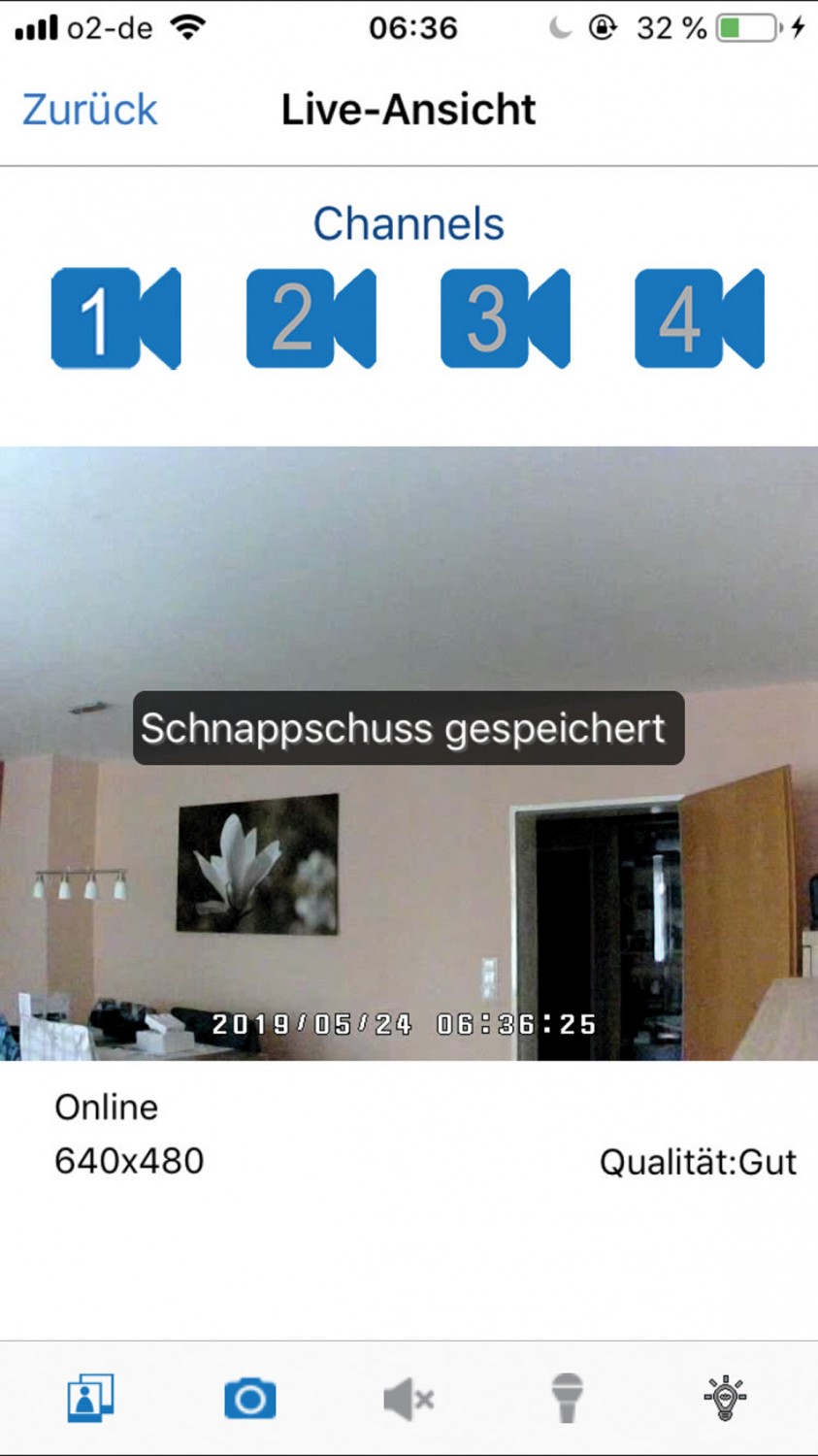Take a snapshot with the camera icon
818x1456 pixels.
tap(249, 1399)
